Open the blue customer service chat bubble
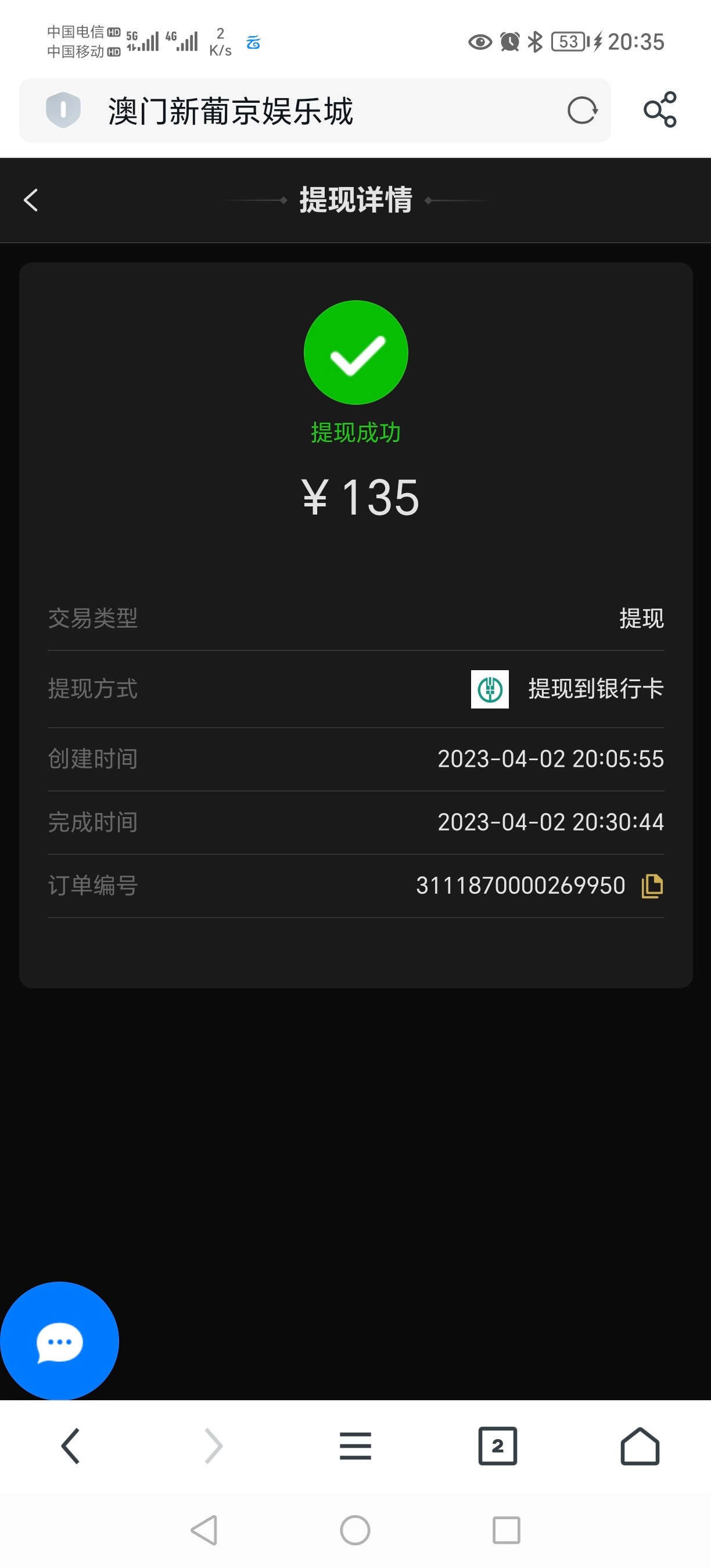 point(59,1341)
